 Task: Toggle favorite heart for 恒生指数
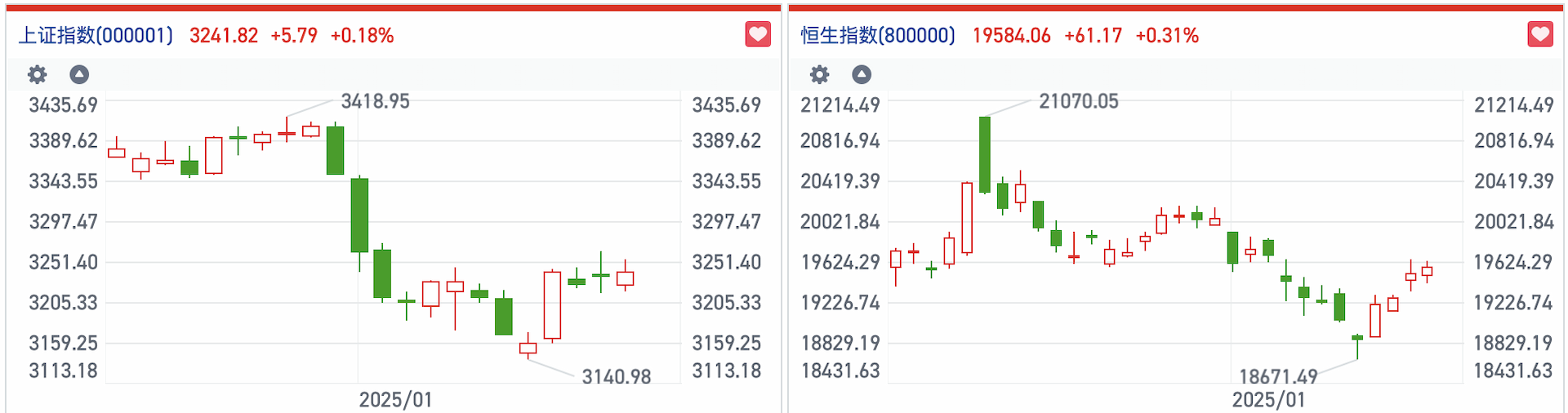coord(1540,34)
